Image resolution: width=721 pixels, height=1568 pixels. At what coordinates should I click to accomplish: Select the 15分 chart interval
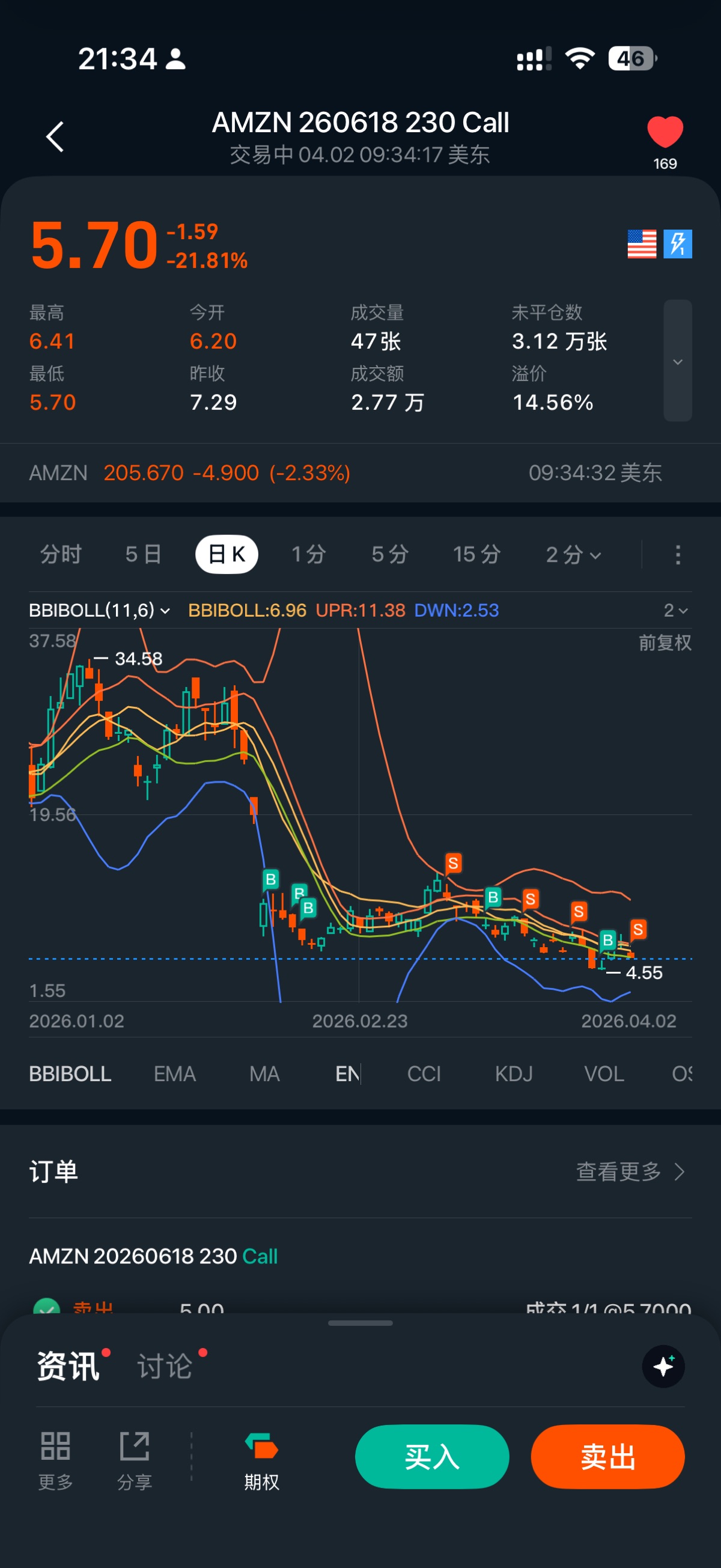pyautogui.click(x=476, y=555)
